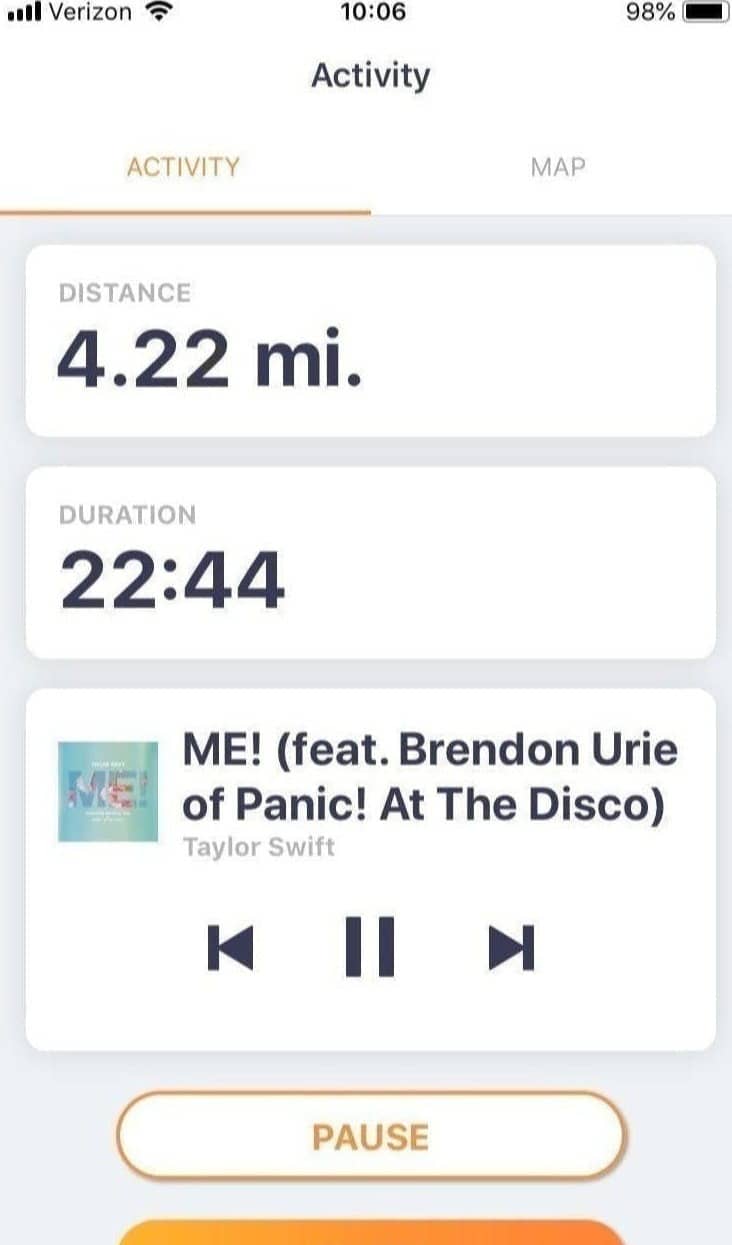
Task: Skip to the next track
Action: click(x=511, y=947)
